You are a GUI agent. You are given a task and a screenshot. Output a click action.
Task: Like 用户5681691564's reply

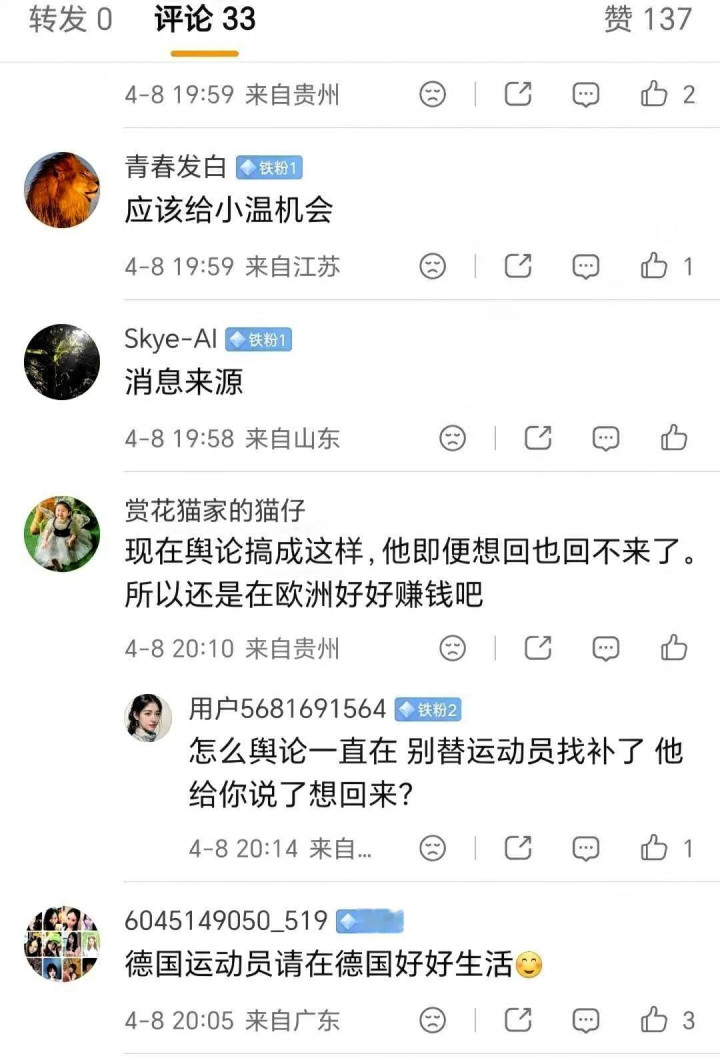[x=655, y=848]
